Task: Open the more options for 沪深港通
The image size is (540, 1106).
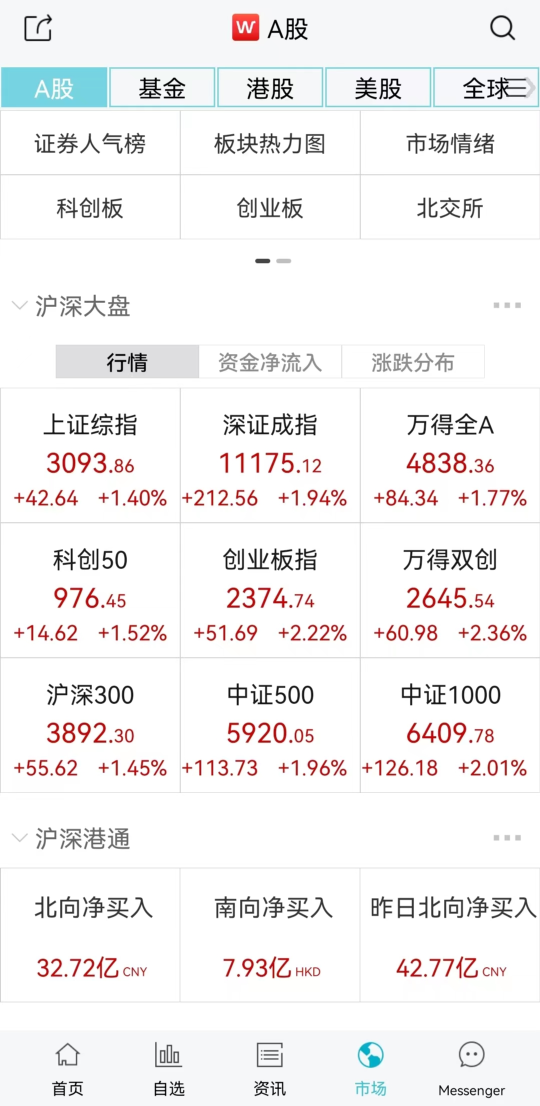Action: [x=507, y=838]
